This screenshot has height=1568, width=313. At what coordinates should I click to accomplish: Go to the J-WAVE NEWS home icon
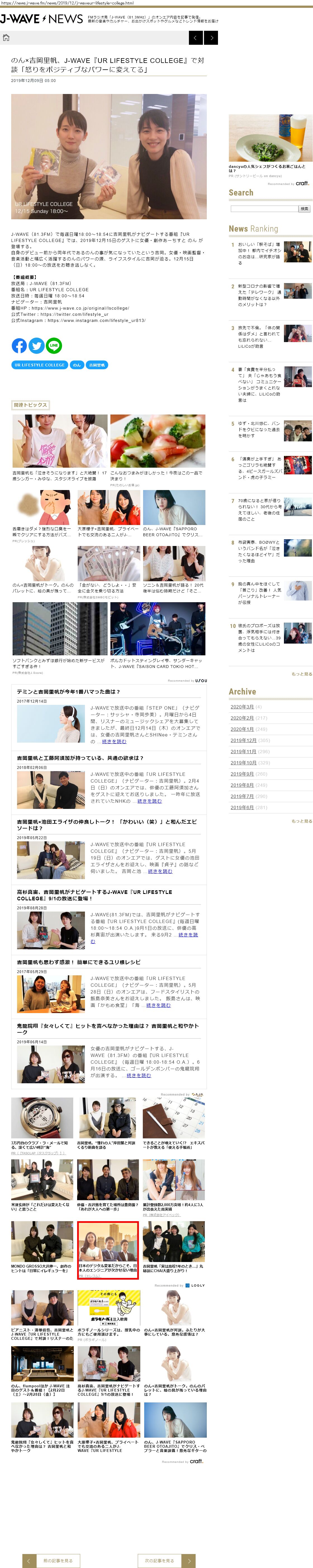6,38
